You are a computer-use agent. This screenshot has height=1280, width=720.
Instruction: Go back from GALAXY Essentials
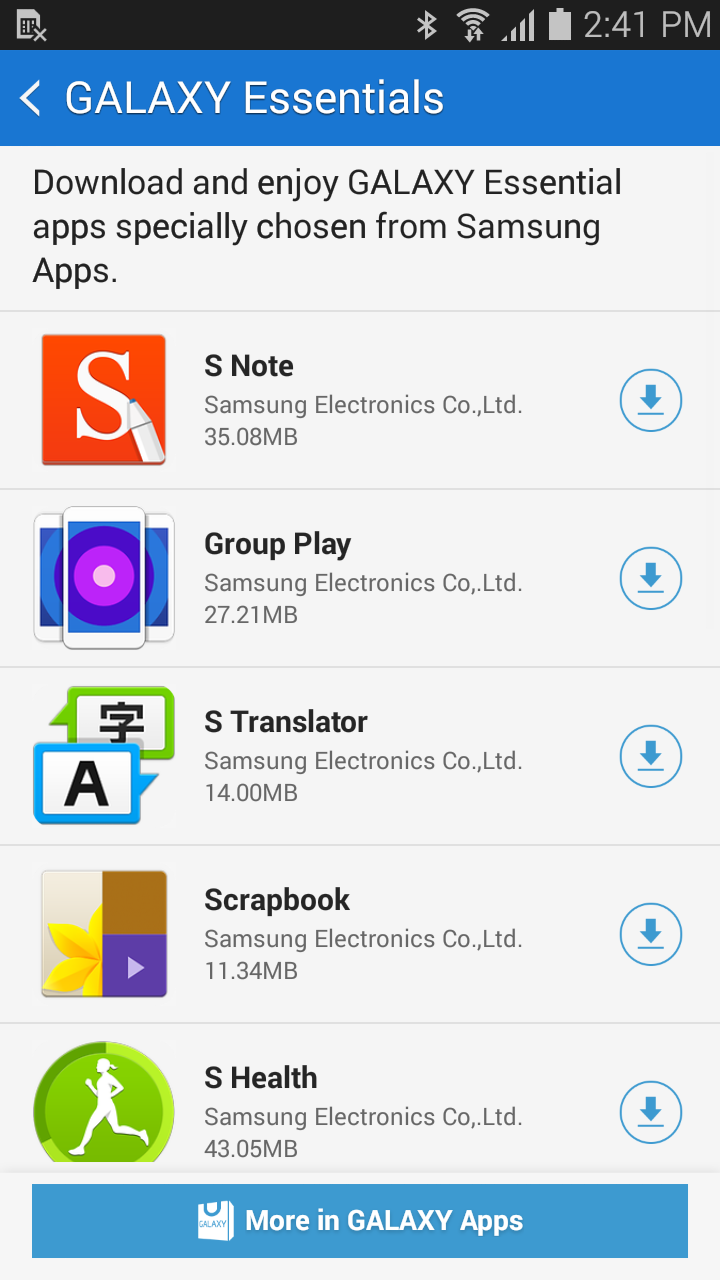click(x=31, y=98)
